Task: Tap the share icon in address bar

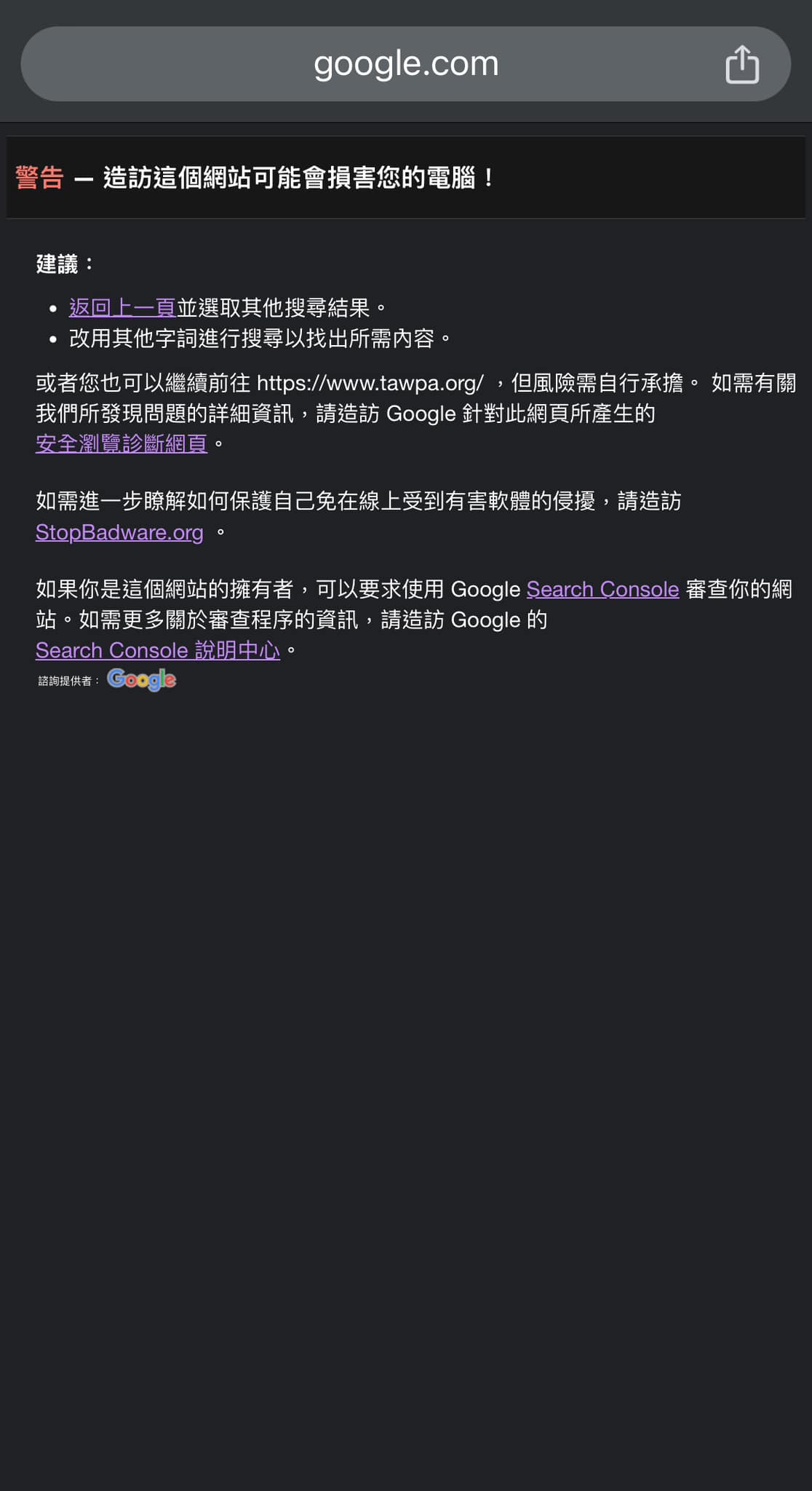Action: 741,64
